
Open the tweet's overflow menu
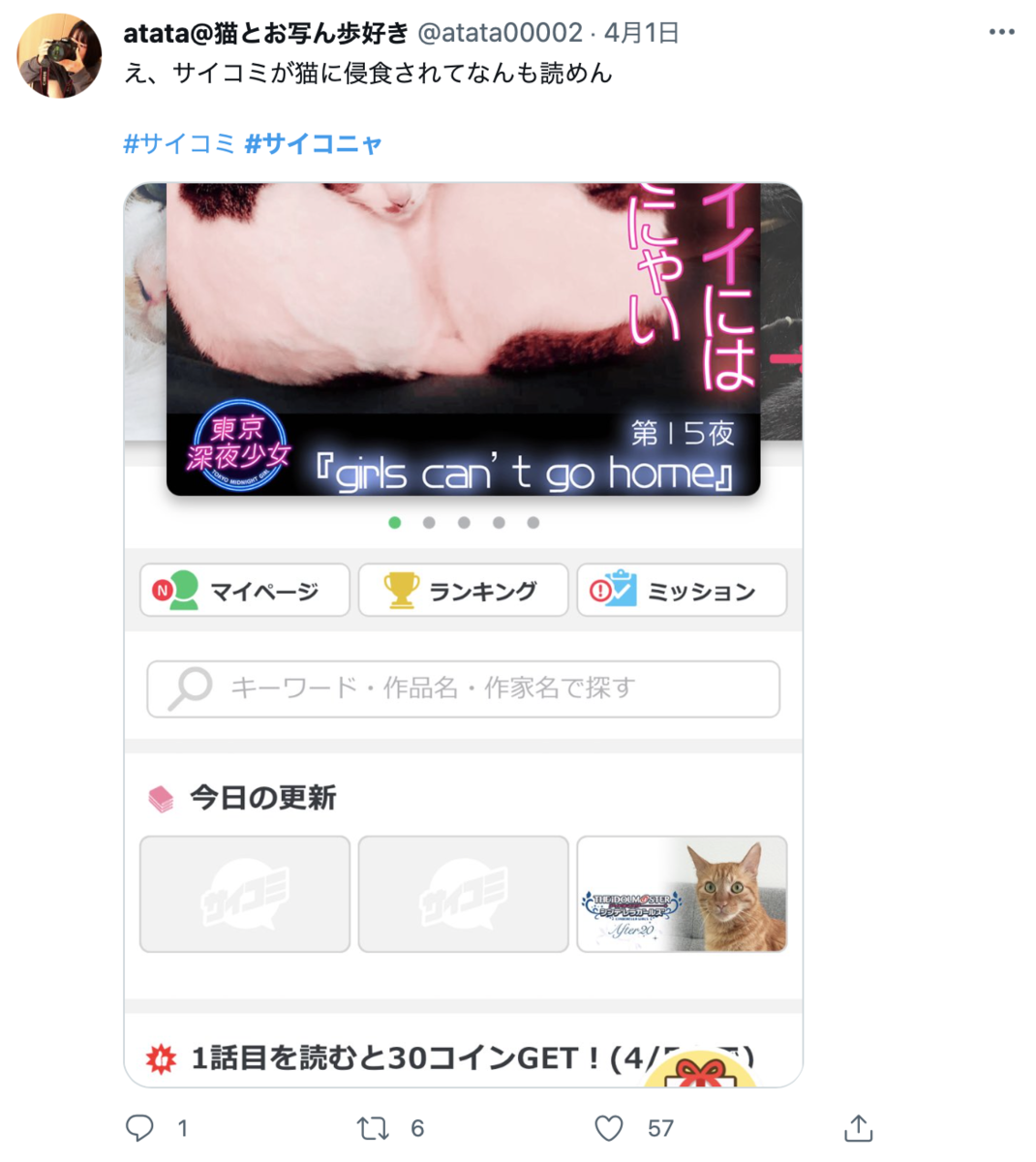point(1001,32)
